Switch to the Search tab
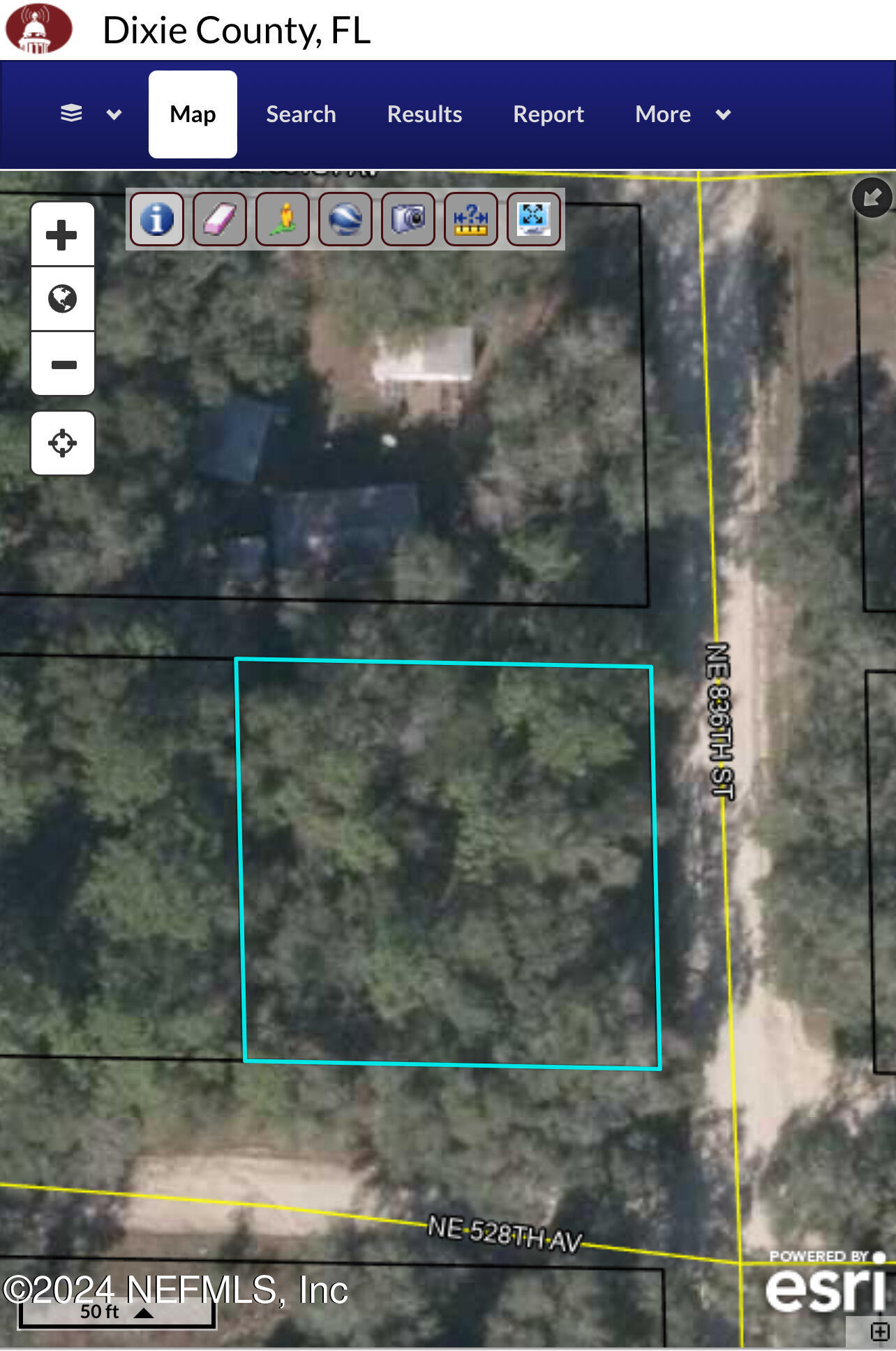The height and width of the screenshot is (1351, 896). pos(301,114)
